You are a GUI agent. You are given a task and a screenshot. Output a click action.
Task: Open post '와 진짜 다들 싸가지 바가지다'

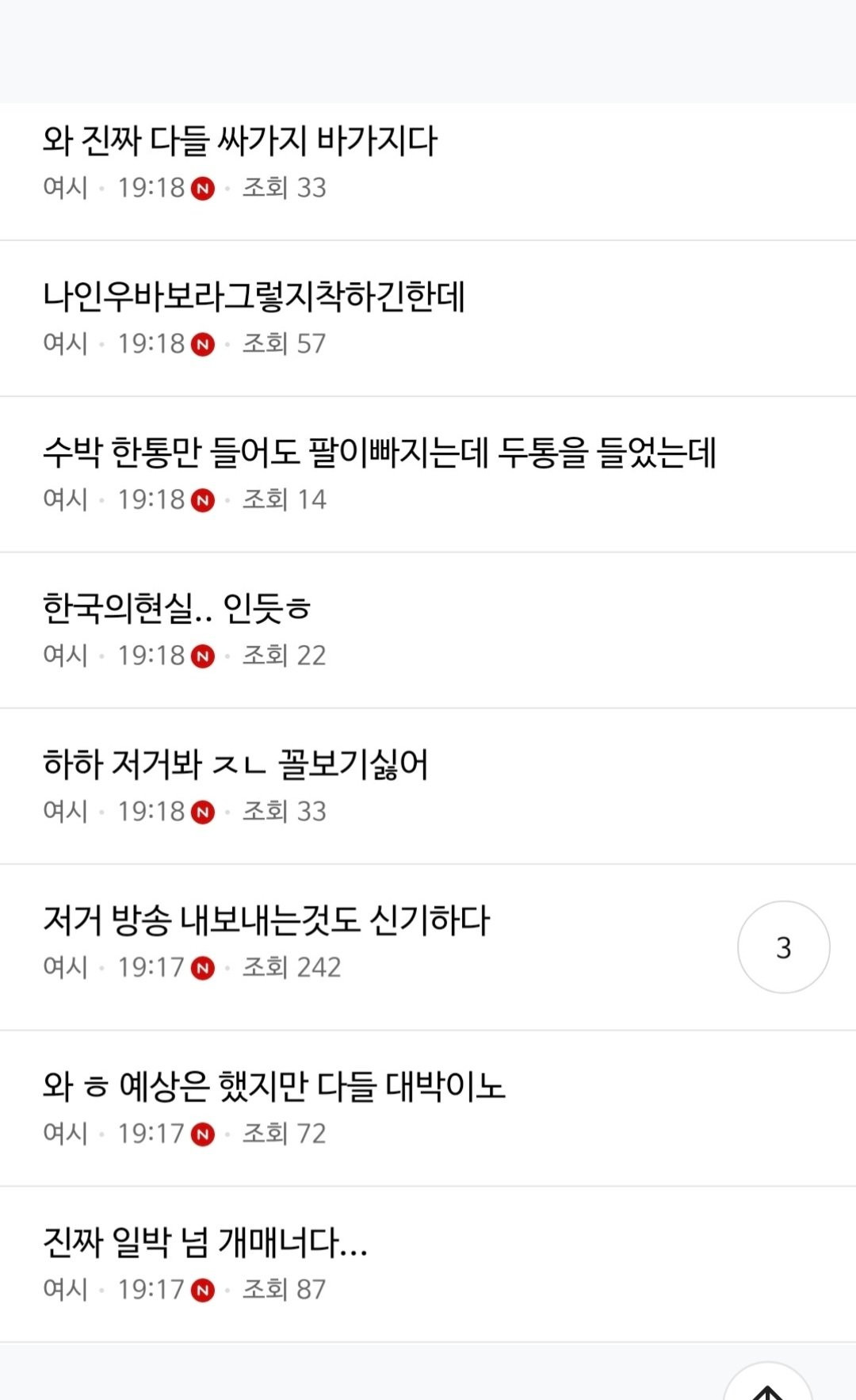tap(239, 141)
